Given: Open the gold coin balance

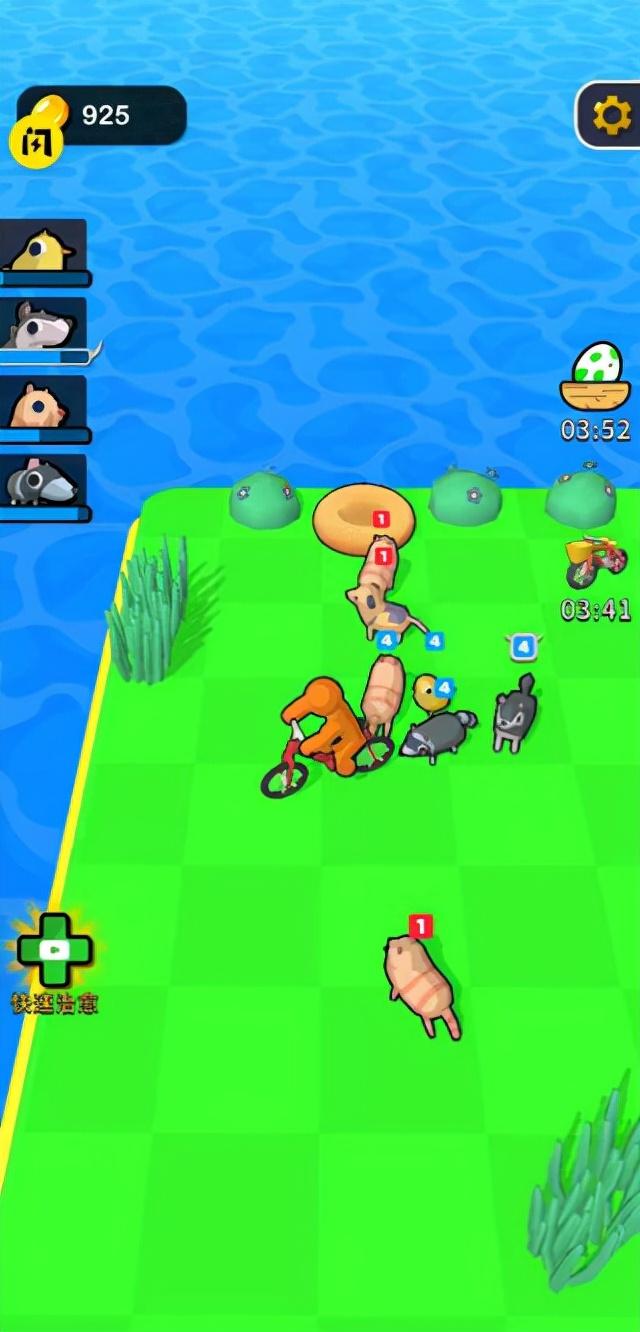Looking at the screenshot, I should [x=100, y=116].
